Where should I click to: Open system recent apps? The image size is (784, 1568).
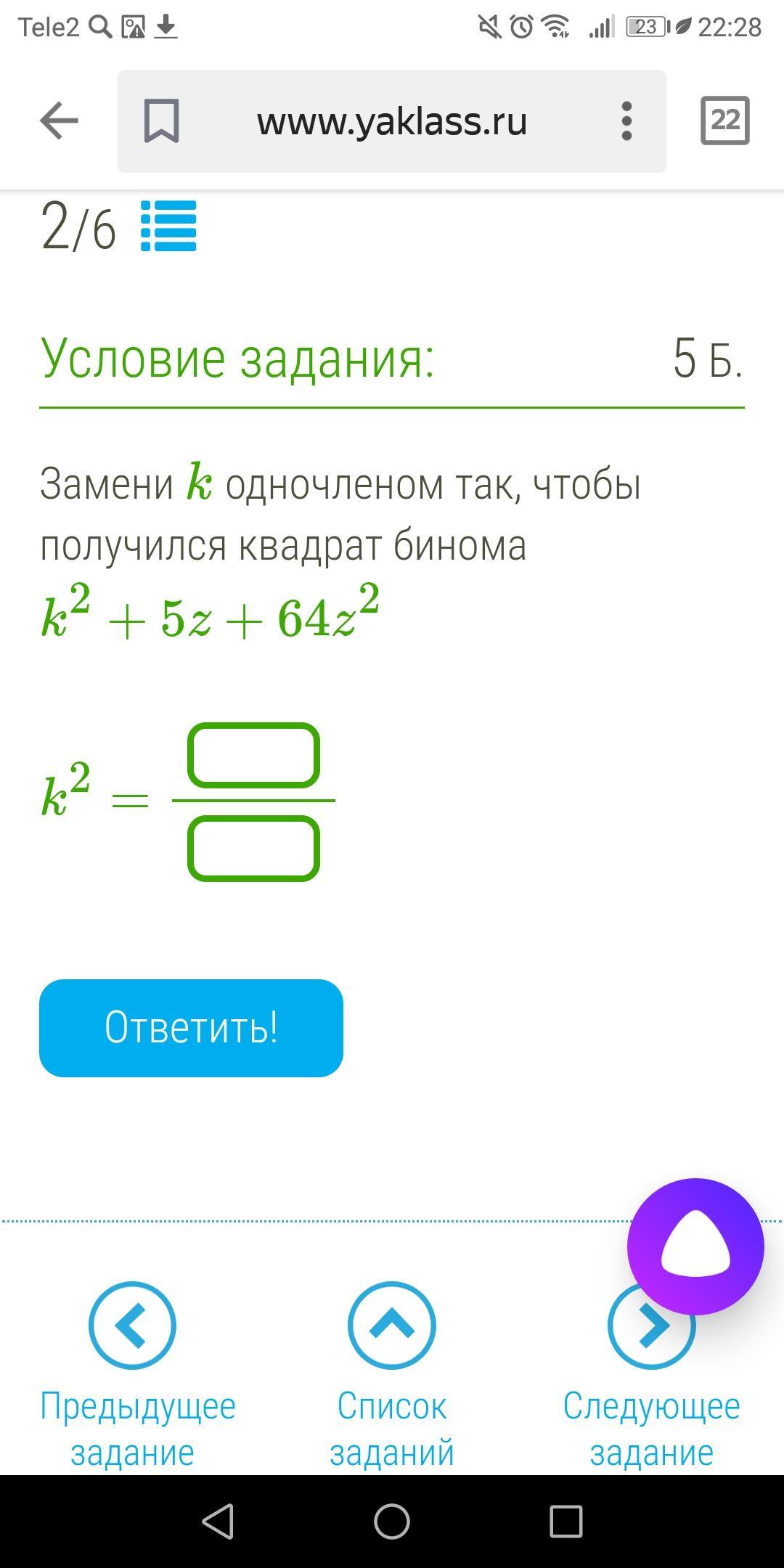coord(566,1521)
